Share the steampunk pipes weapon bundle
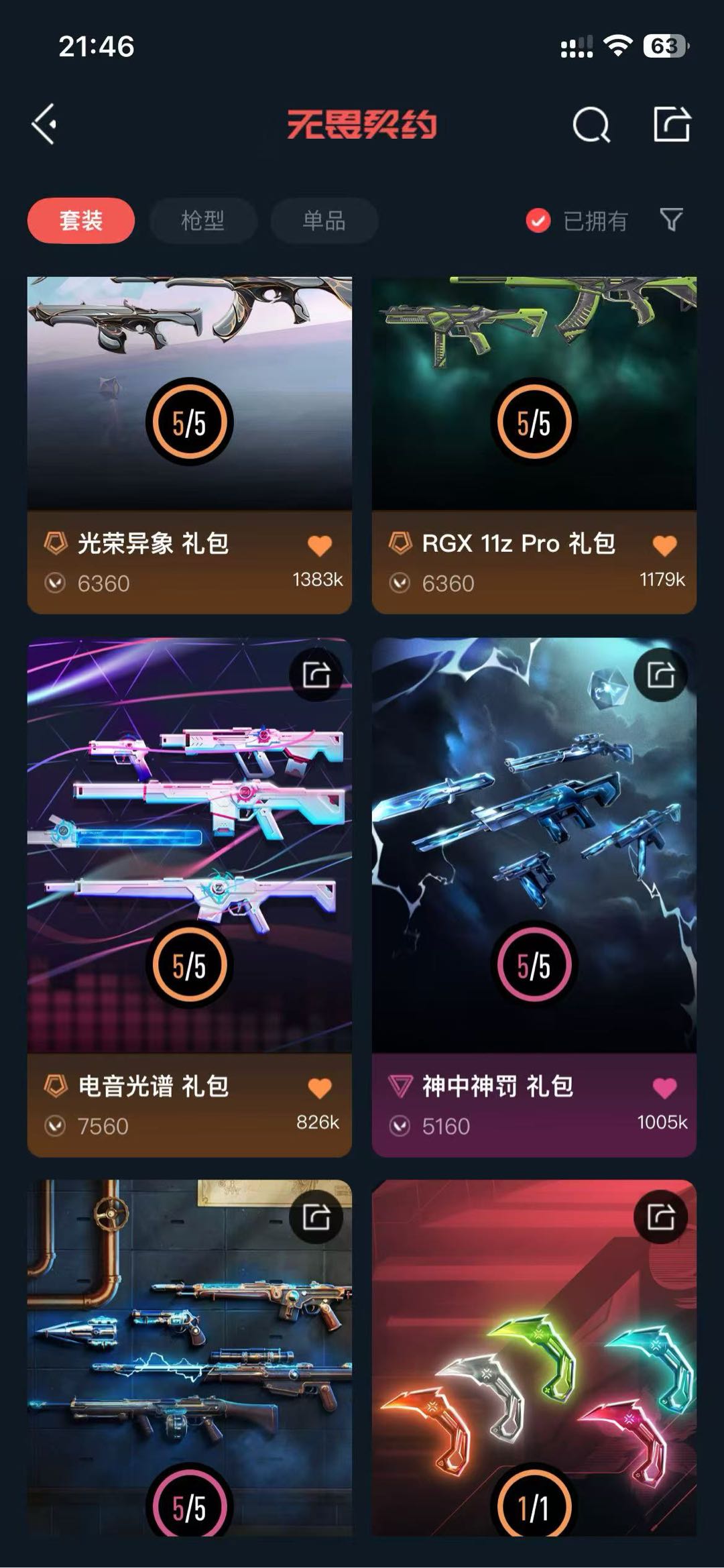The height and width of the screenshot is (1568, 724). click(316, 1217)
